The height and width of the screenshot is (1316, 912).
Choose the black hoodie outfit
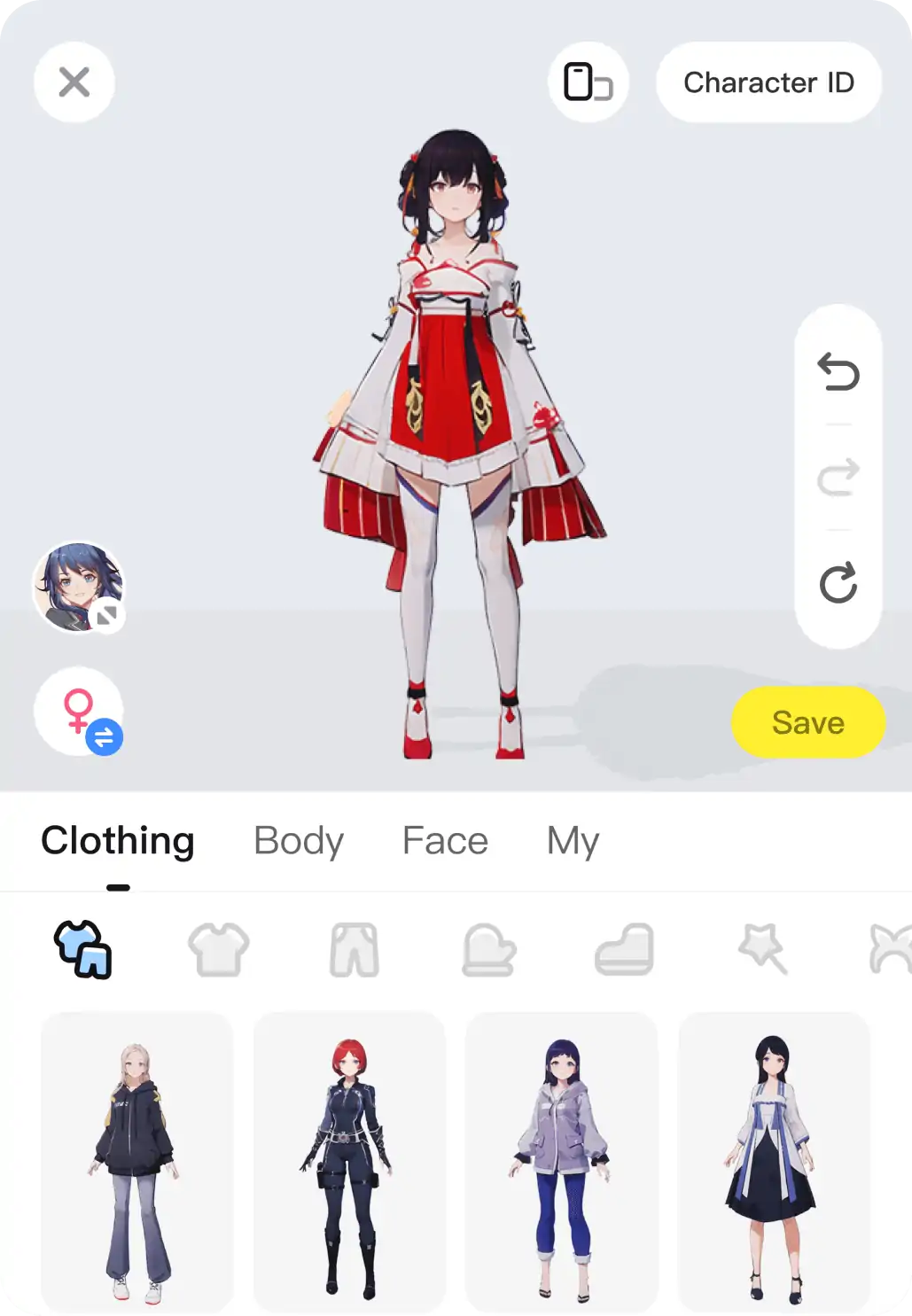coord(136,1161)
